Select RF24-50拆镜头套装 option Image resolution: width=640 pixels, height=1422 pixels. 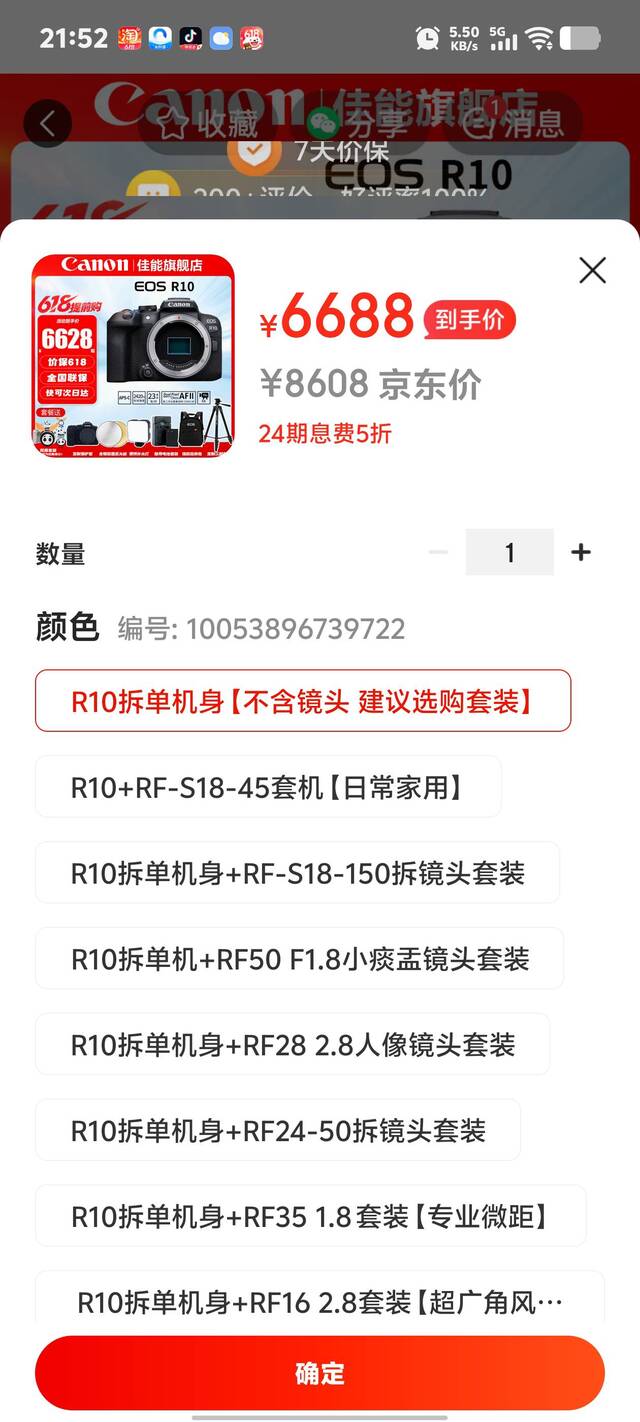pos(278,1131)
